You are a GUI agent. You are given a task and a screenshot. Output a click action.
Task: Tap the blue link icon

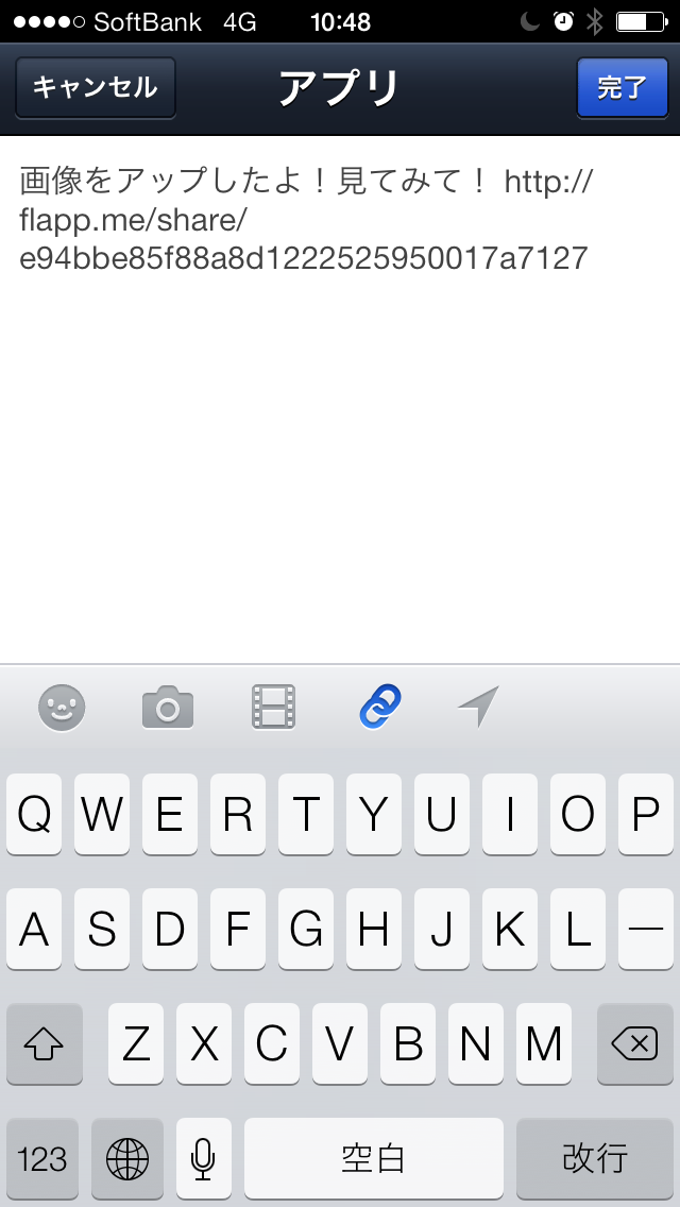380,708
